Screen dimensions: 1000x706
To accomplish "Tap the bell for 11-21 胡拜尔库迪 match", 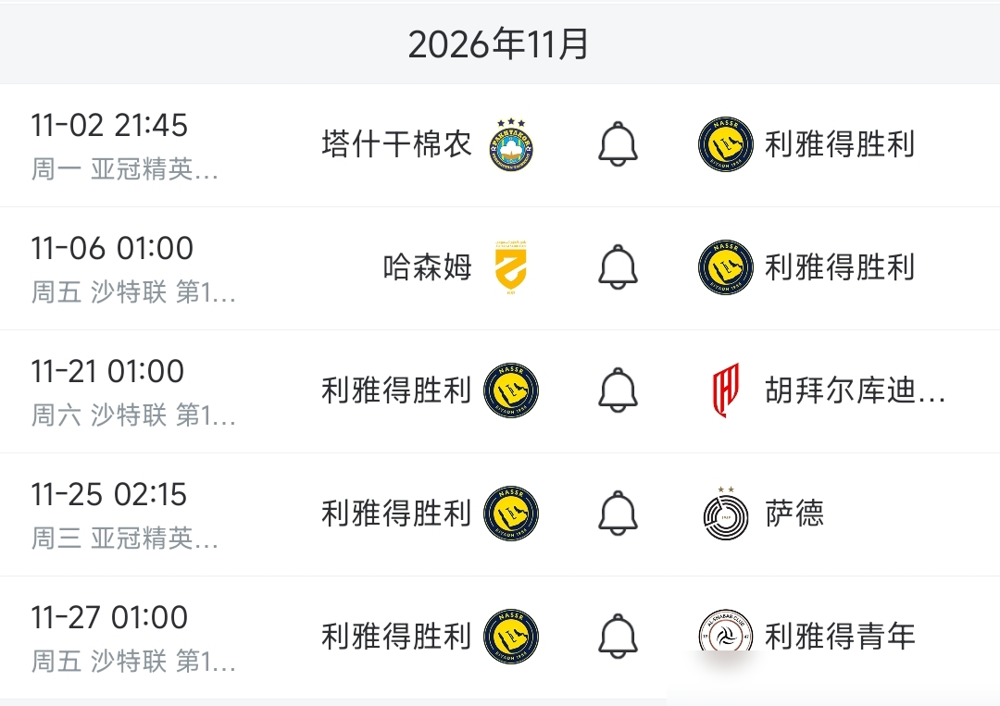I will [x=617, y=390].
